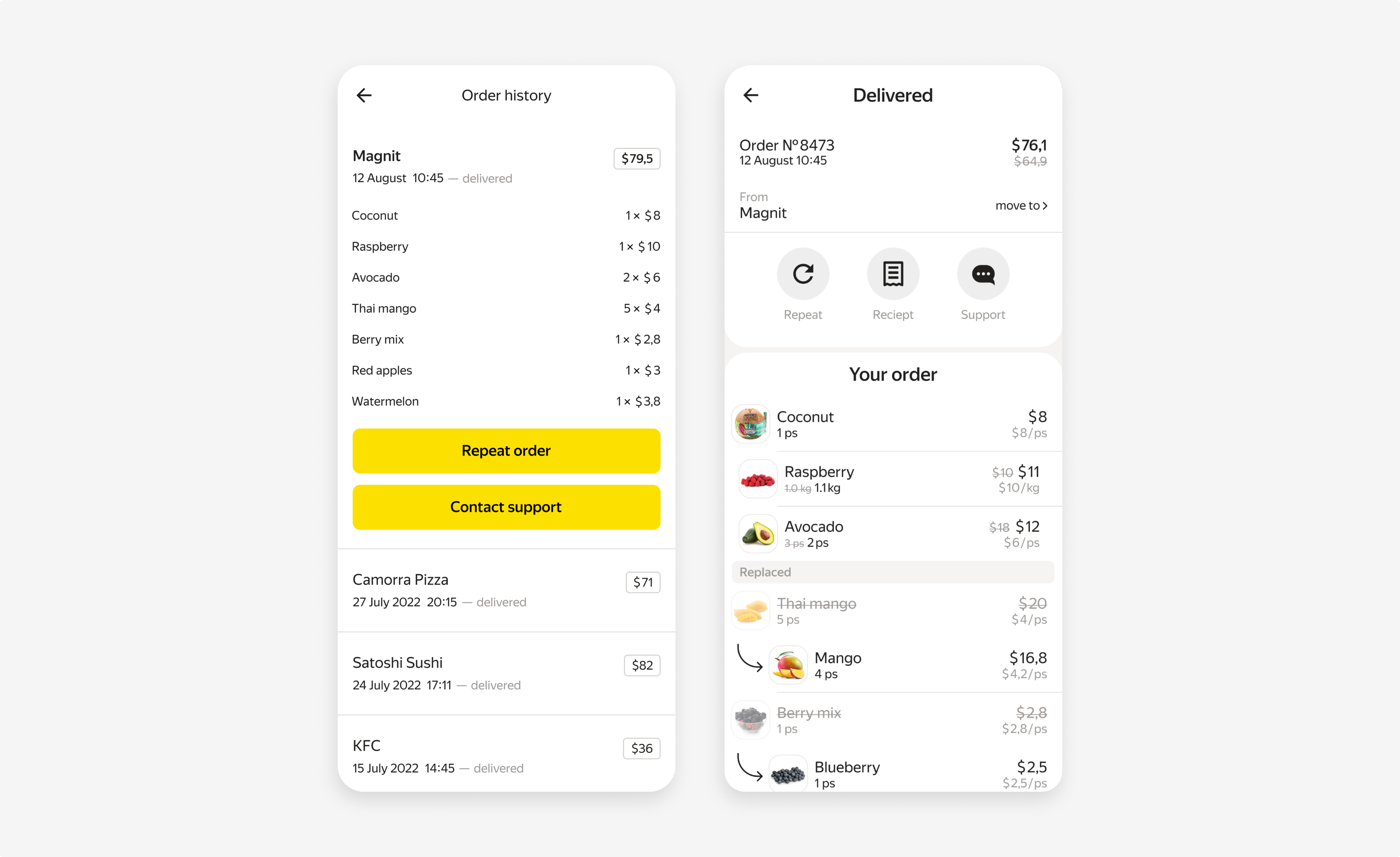The image size is (1400, 857).
Task: Open the Blueberry replacement item
Action: (x=909, y=774)
